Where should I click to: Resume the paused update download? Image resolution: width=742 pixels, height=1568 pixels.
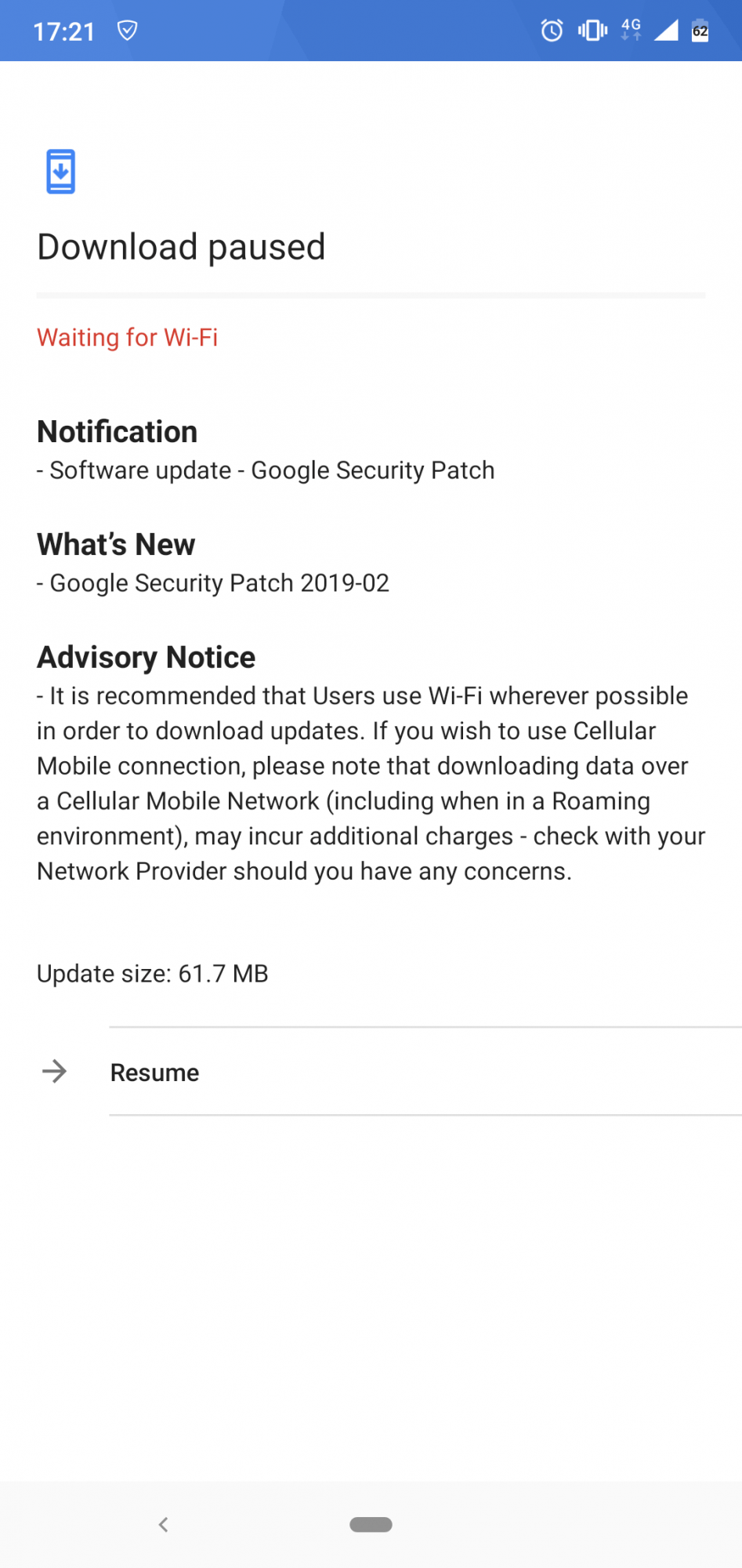155,1072
